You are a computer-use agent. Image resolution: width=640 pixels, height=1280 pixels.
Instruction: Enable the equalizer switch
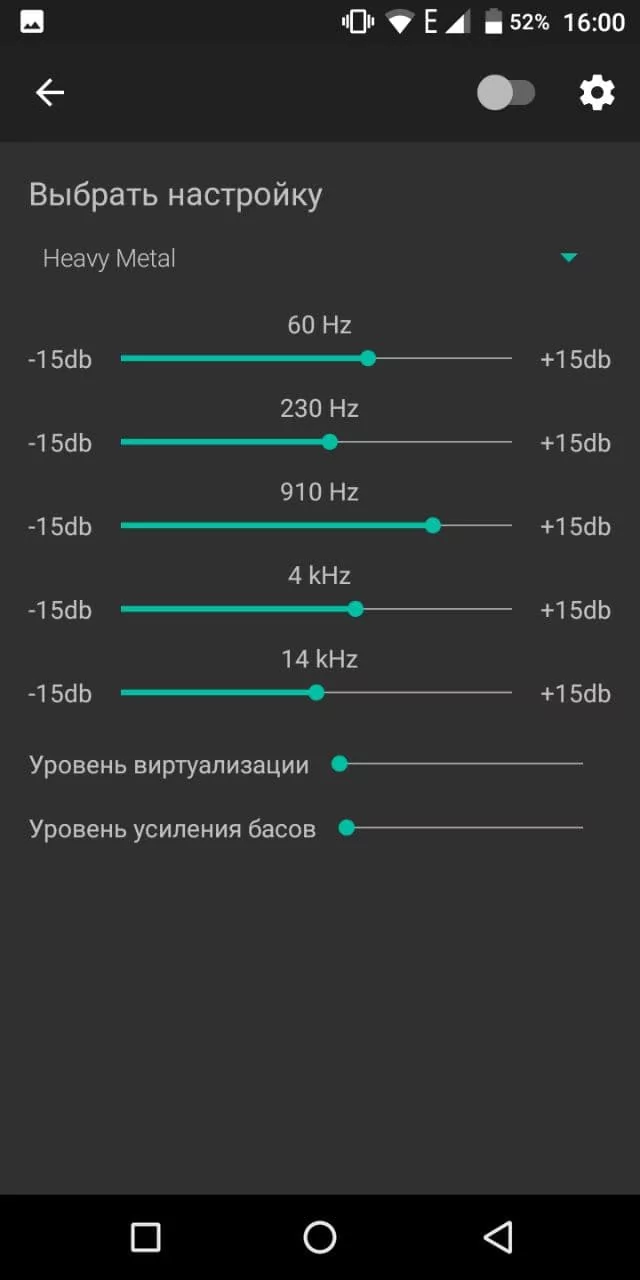506,93
